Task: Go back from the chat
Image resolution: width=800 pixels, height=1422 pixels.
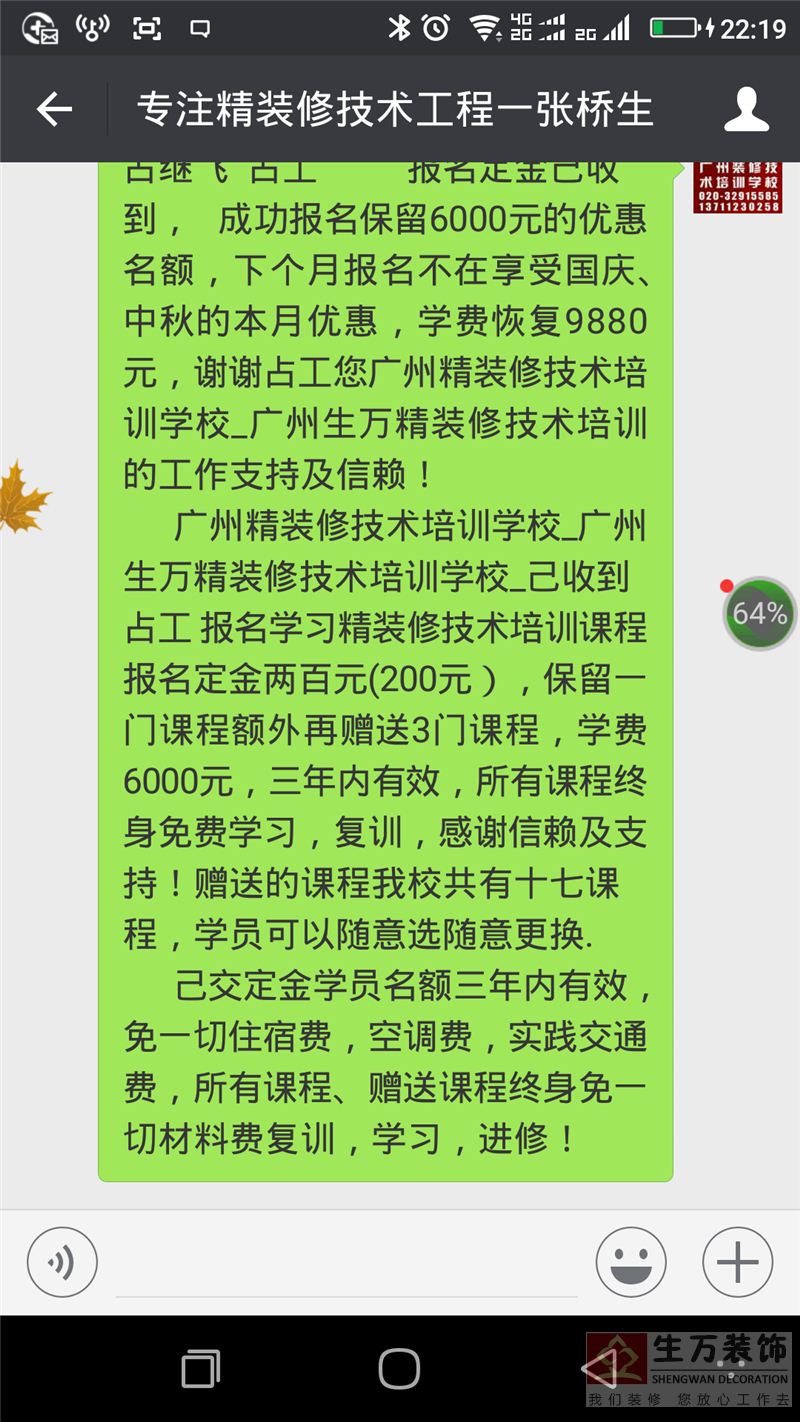Action: 54,109
